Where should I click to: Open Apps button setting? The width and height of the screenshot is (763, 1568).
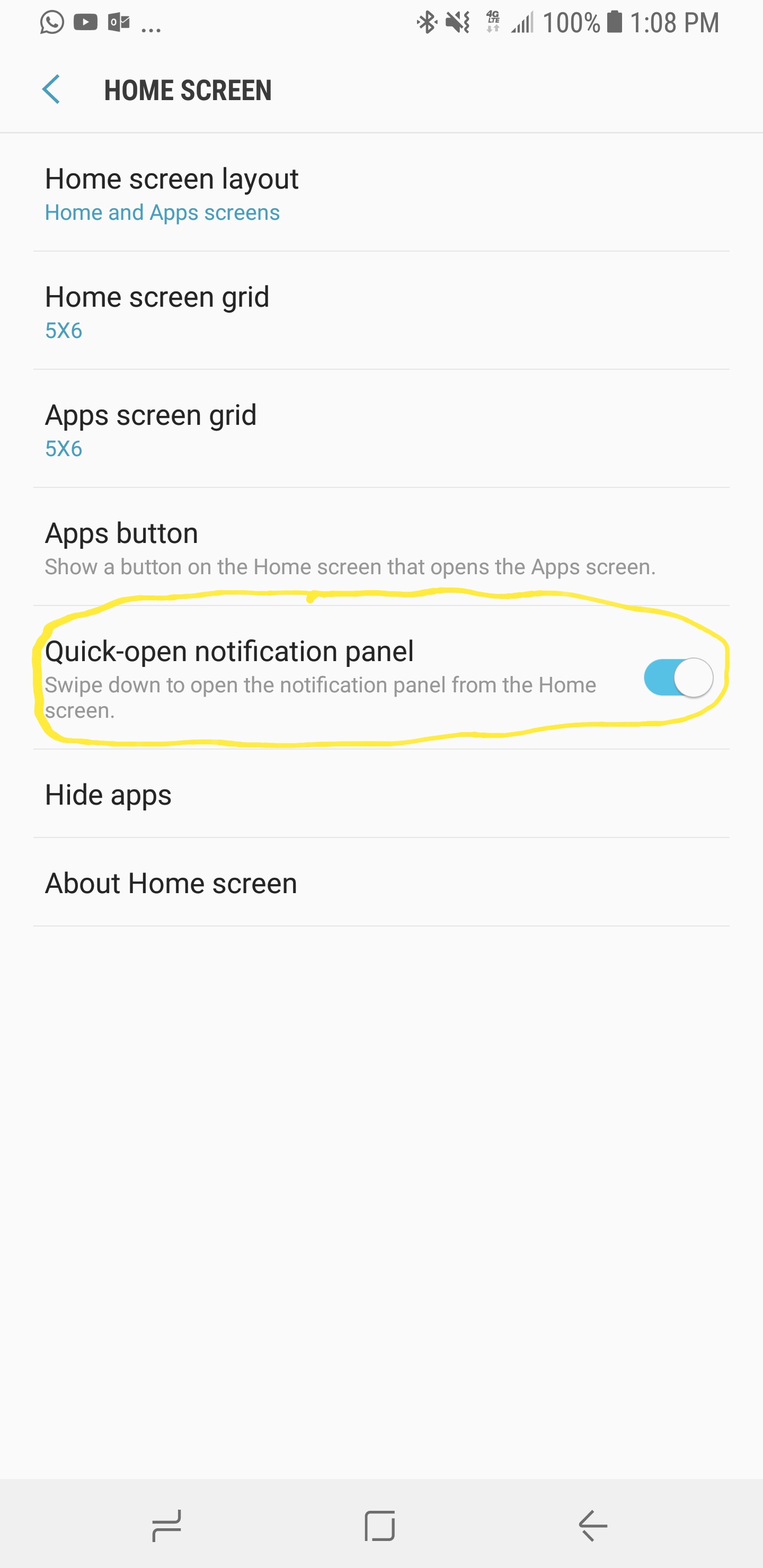[x=381, y=548]
